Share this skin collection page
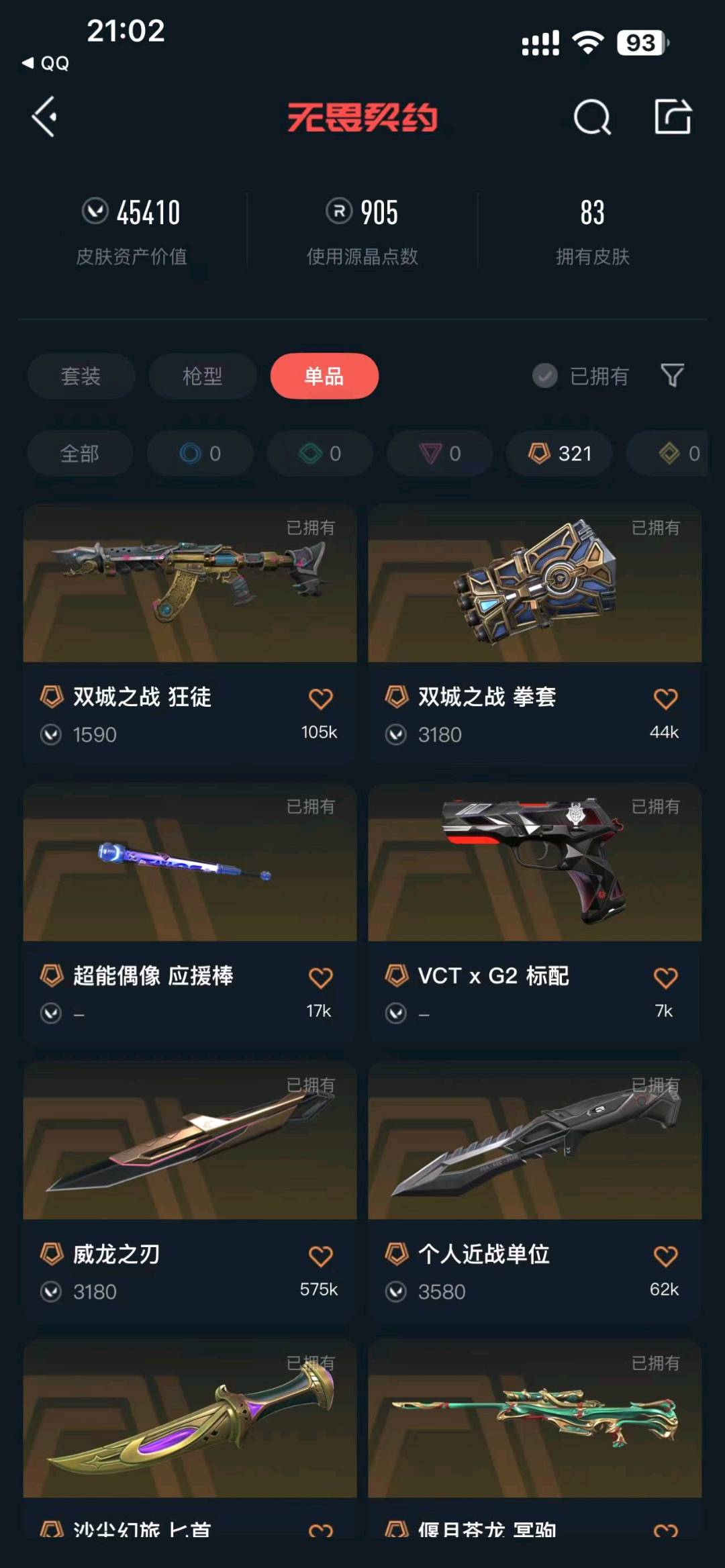The width and height of the screenshot is (725, 1568). [x=673, y=117]
